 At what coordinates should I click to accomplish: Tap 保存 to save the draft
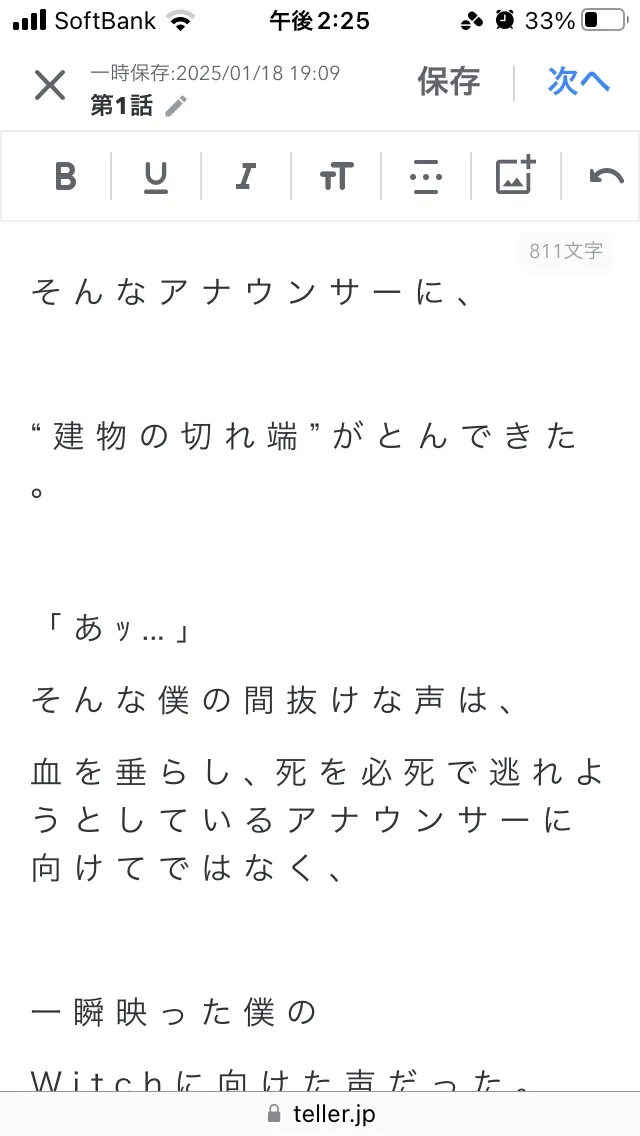(448, 82)
